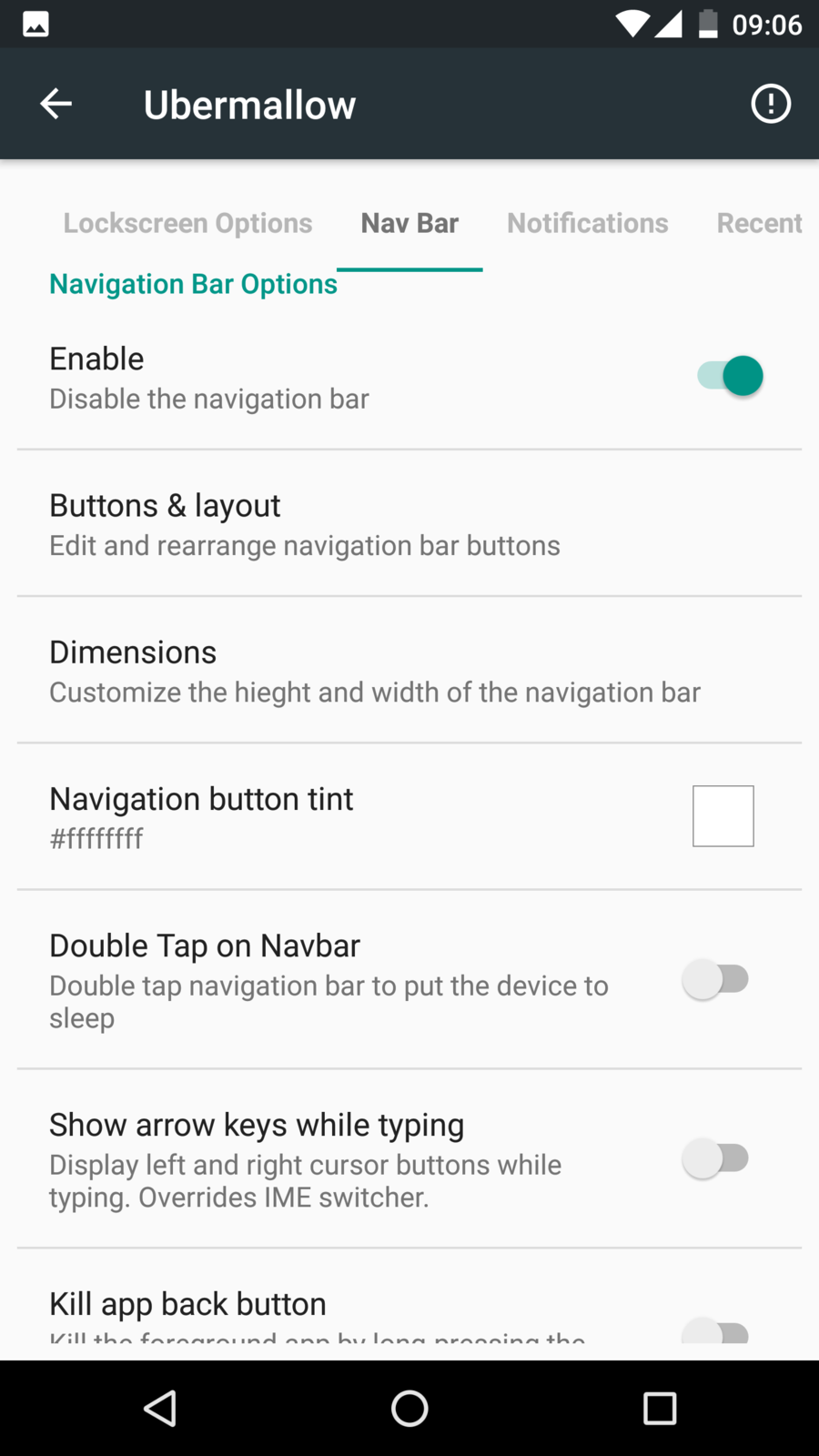Pick a Navigation button tint color

click(723, 816)
